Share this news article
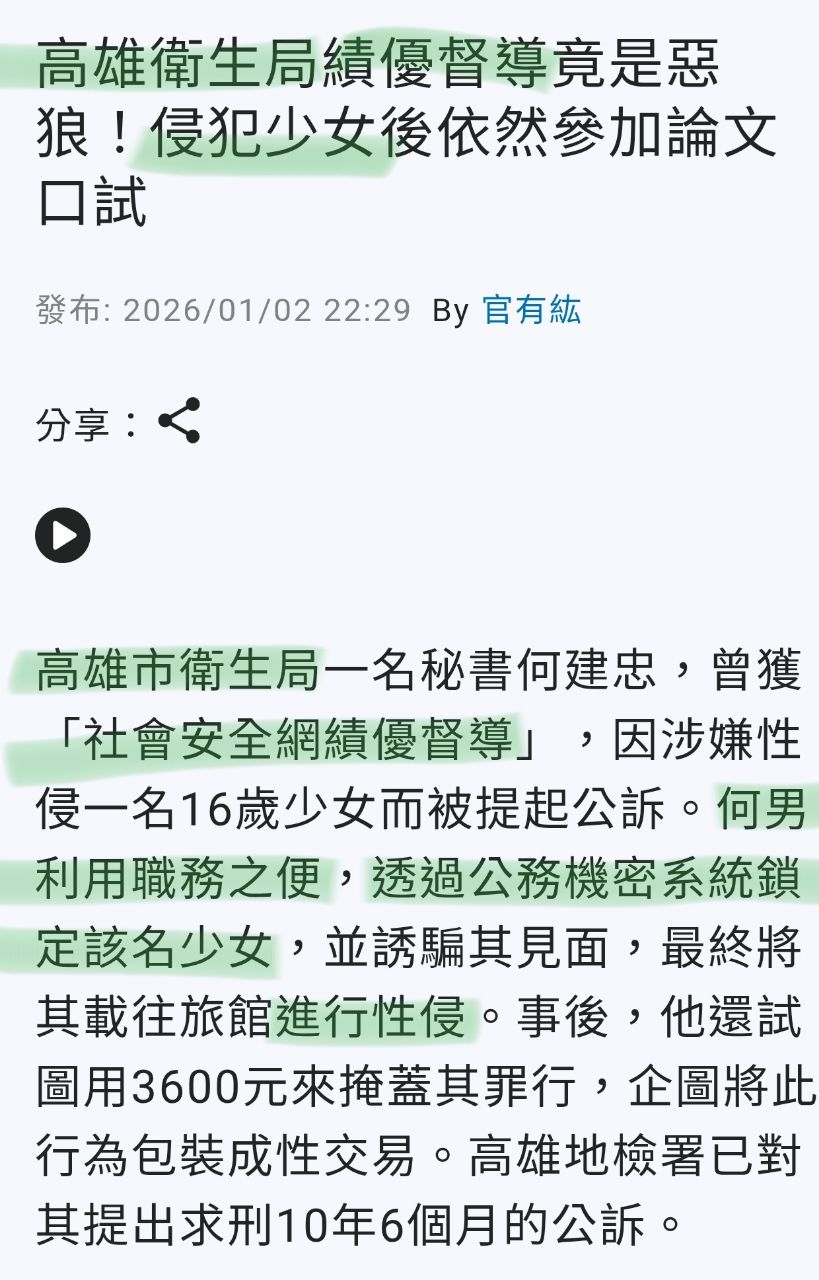The image size is (819, 1280). (x=180, y=421)
